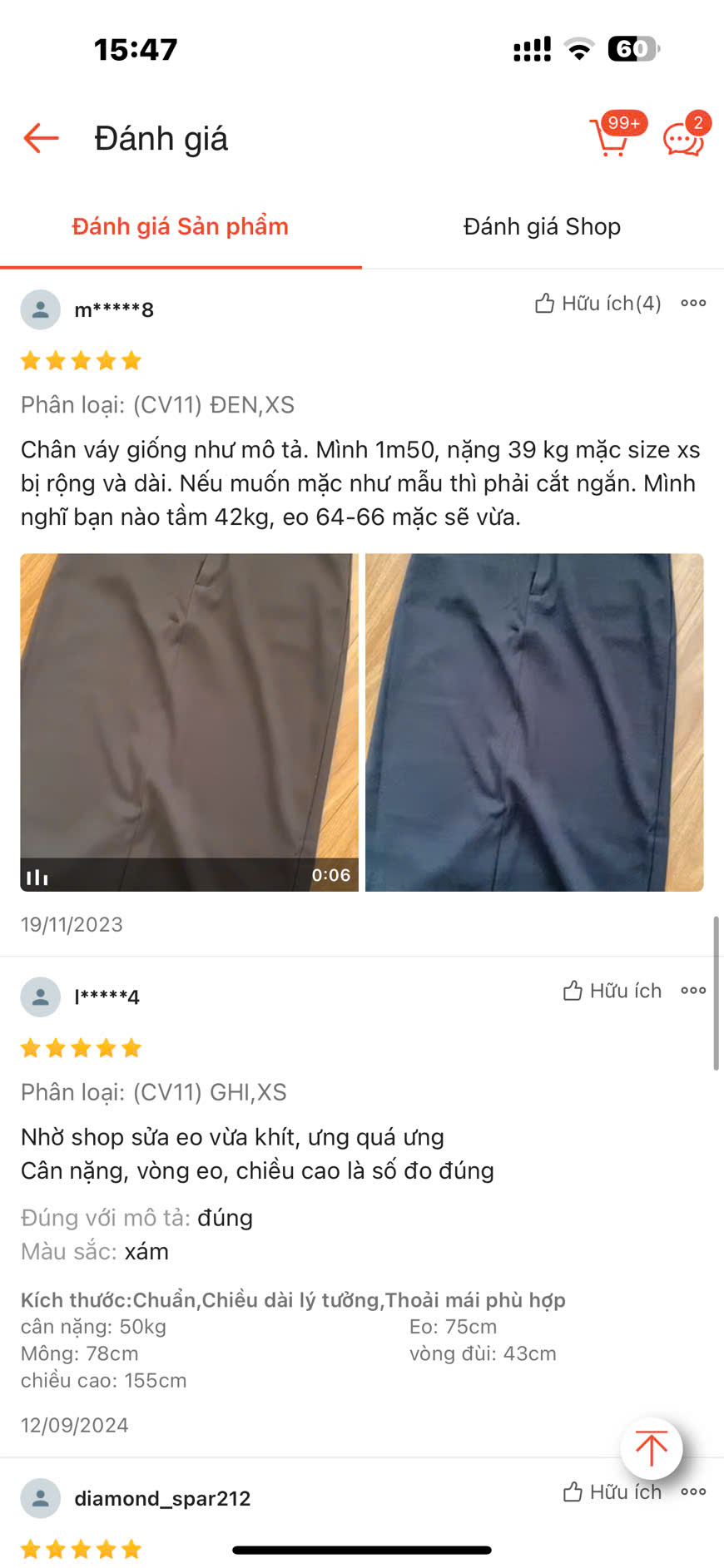Open more options for l*****4's review
The image size is (724, 1568).
tap(693, 991)
